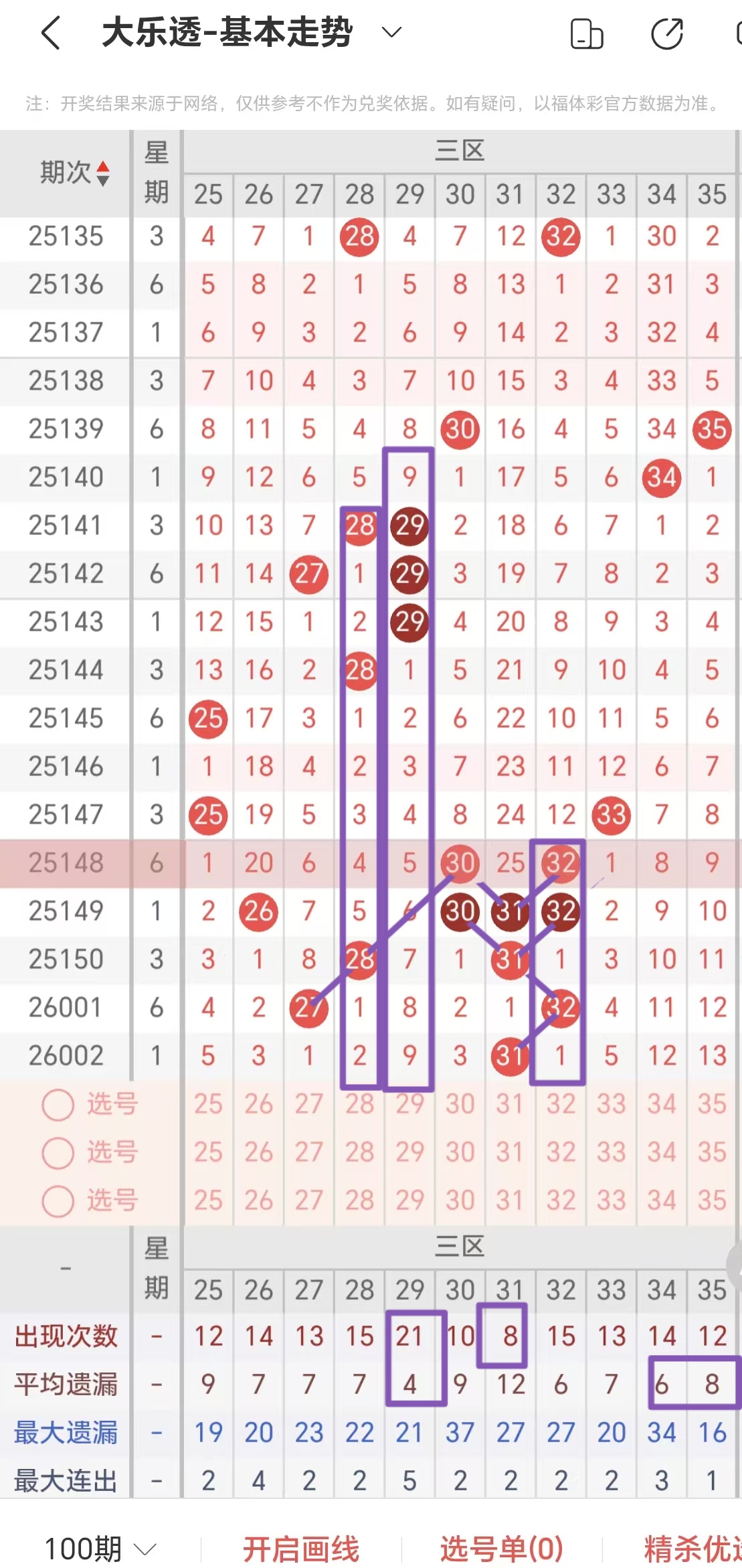Share this trend chart
The width and height of the screenshot is (742, 1568).
[x=667, y=34]
